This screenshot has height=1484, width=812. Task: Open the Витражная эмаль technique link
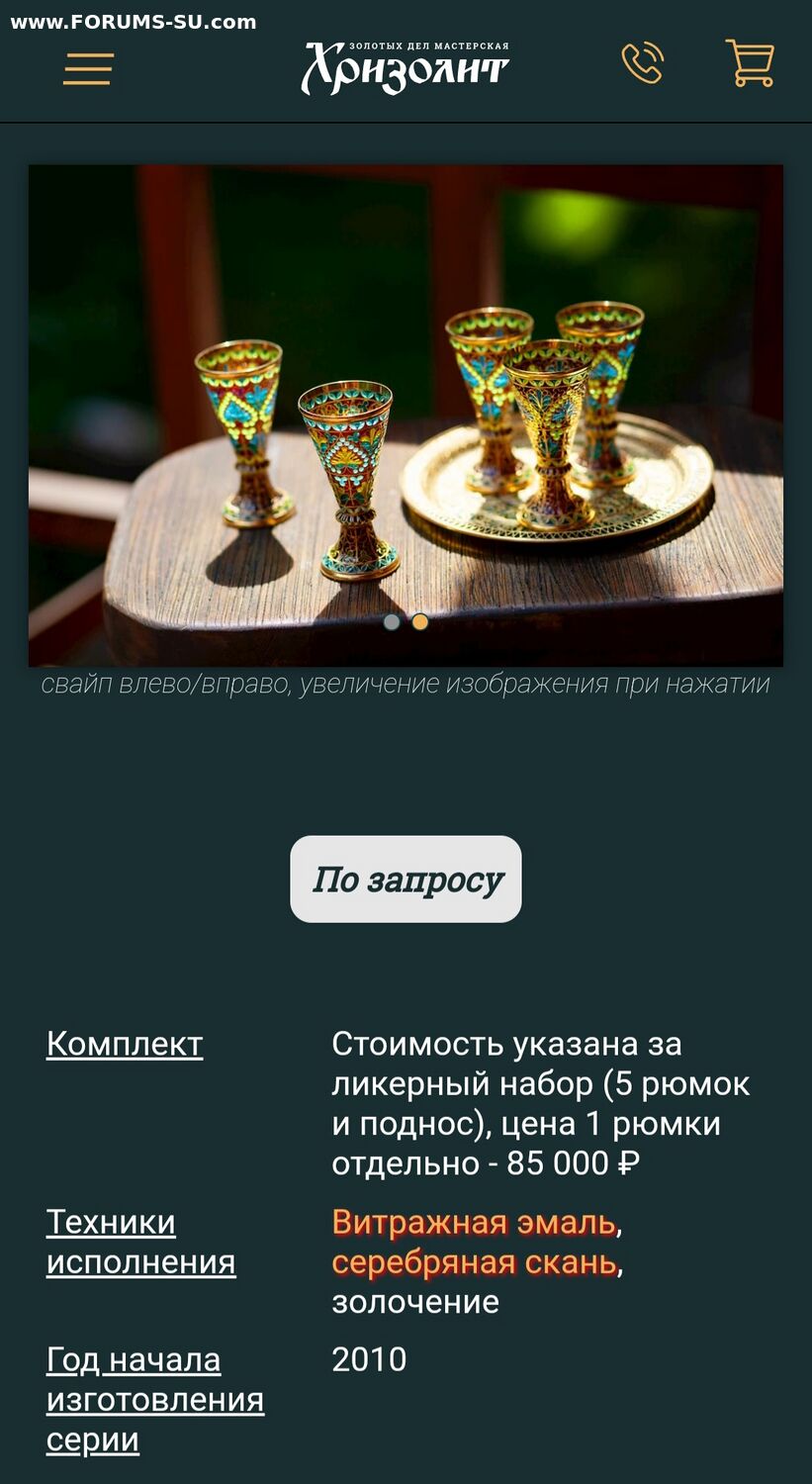[474, 1223]
